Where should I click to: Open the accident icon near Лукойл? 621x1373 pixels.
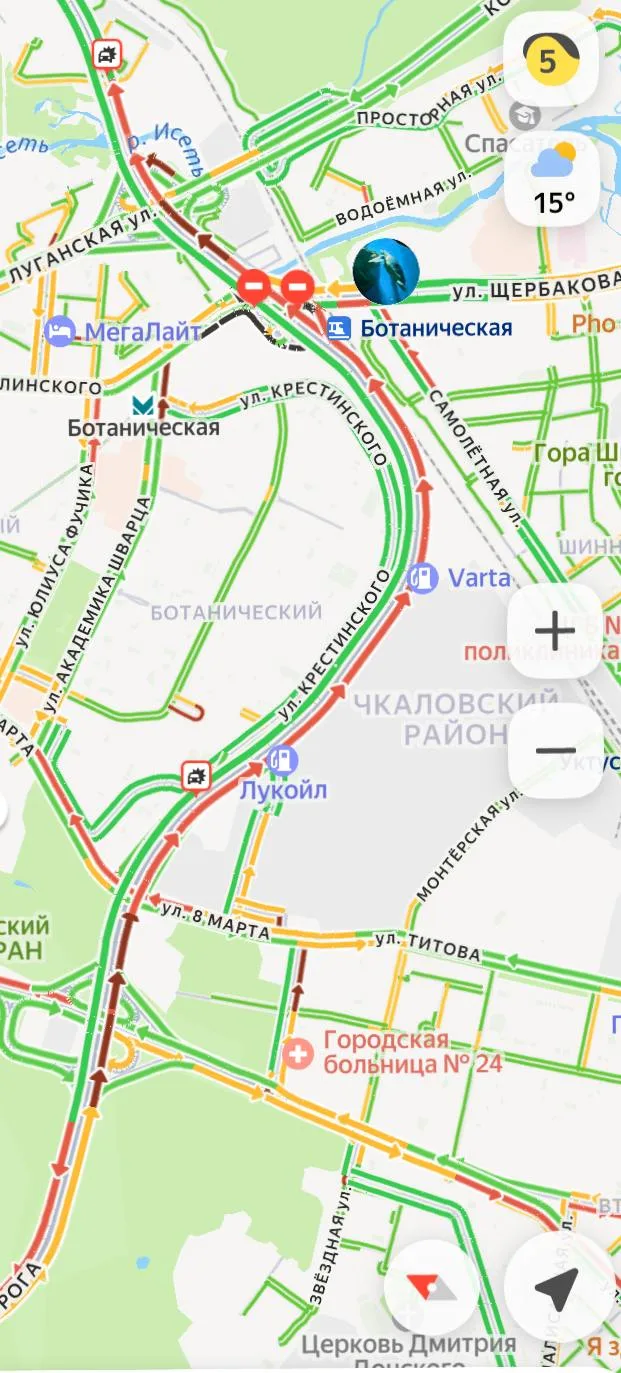tap(196, 774)
